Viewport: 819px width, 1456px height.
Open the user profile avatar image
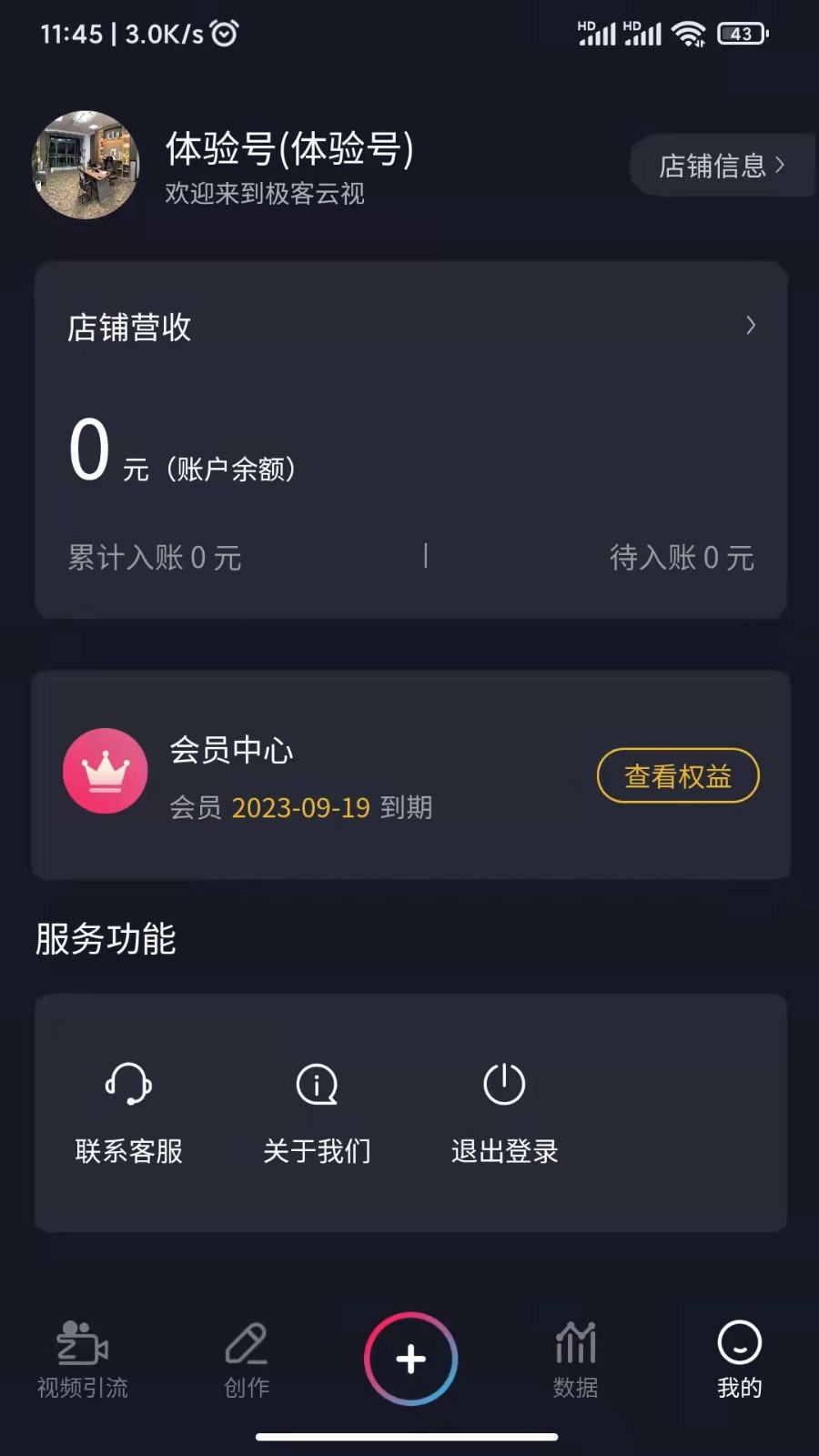pos(86,167)
